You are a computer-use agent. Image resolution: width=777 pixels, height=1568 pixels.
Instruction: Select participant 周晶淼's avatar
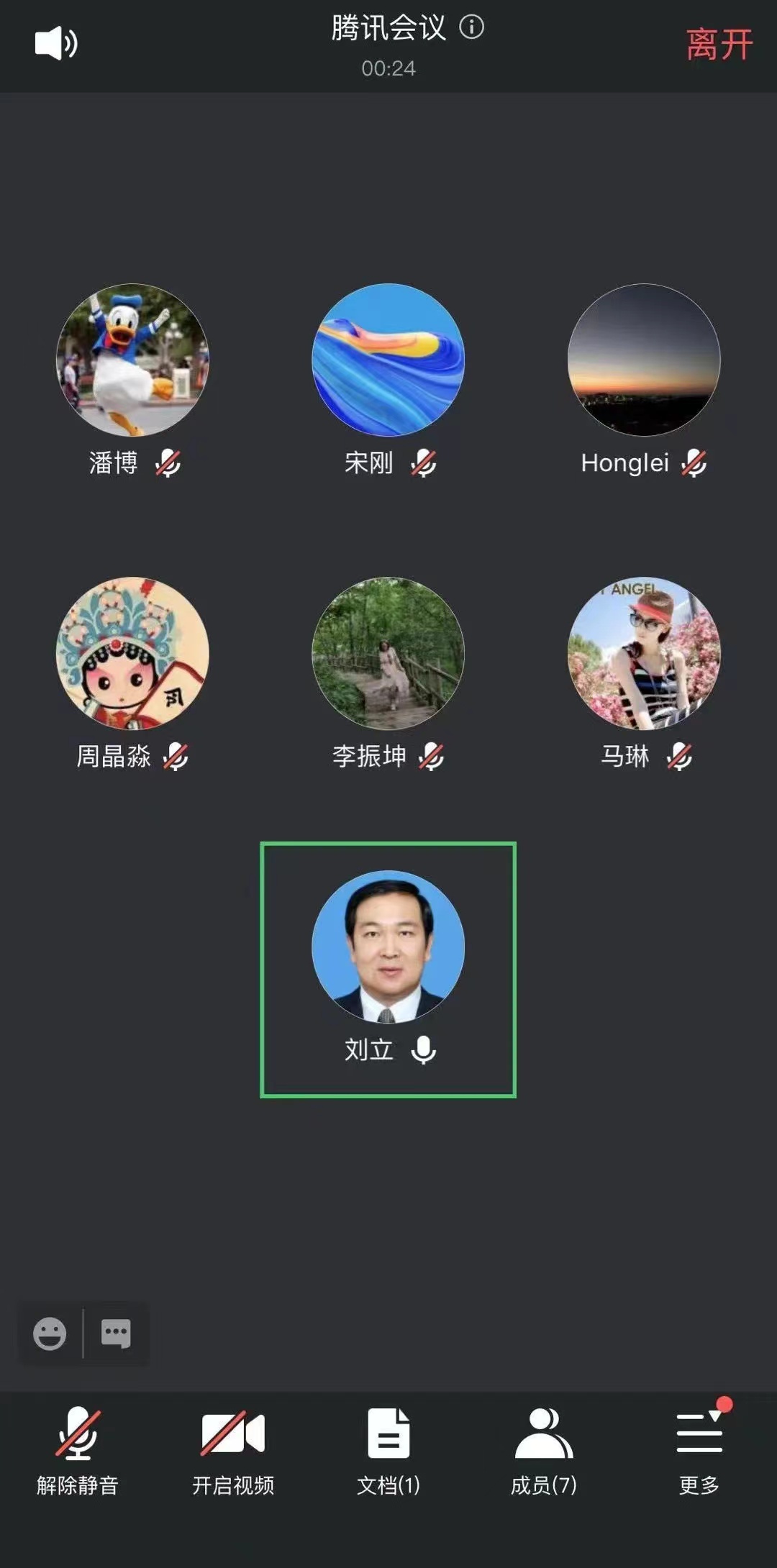132,653
